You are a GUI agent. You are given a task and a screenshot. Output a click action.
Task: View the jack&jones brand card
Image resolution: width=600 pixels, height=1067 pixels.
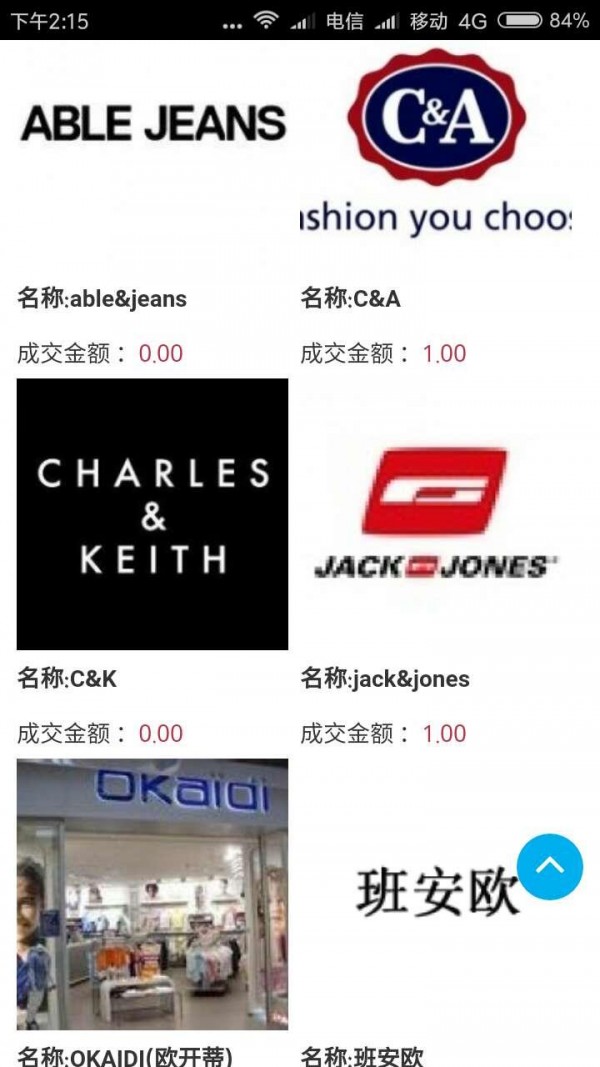click(x=436, y=514)
